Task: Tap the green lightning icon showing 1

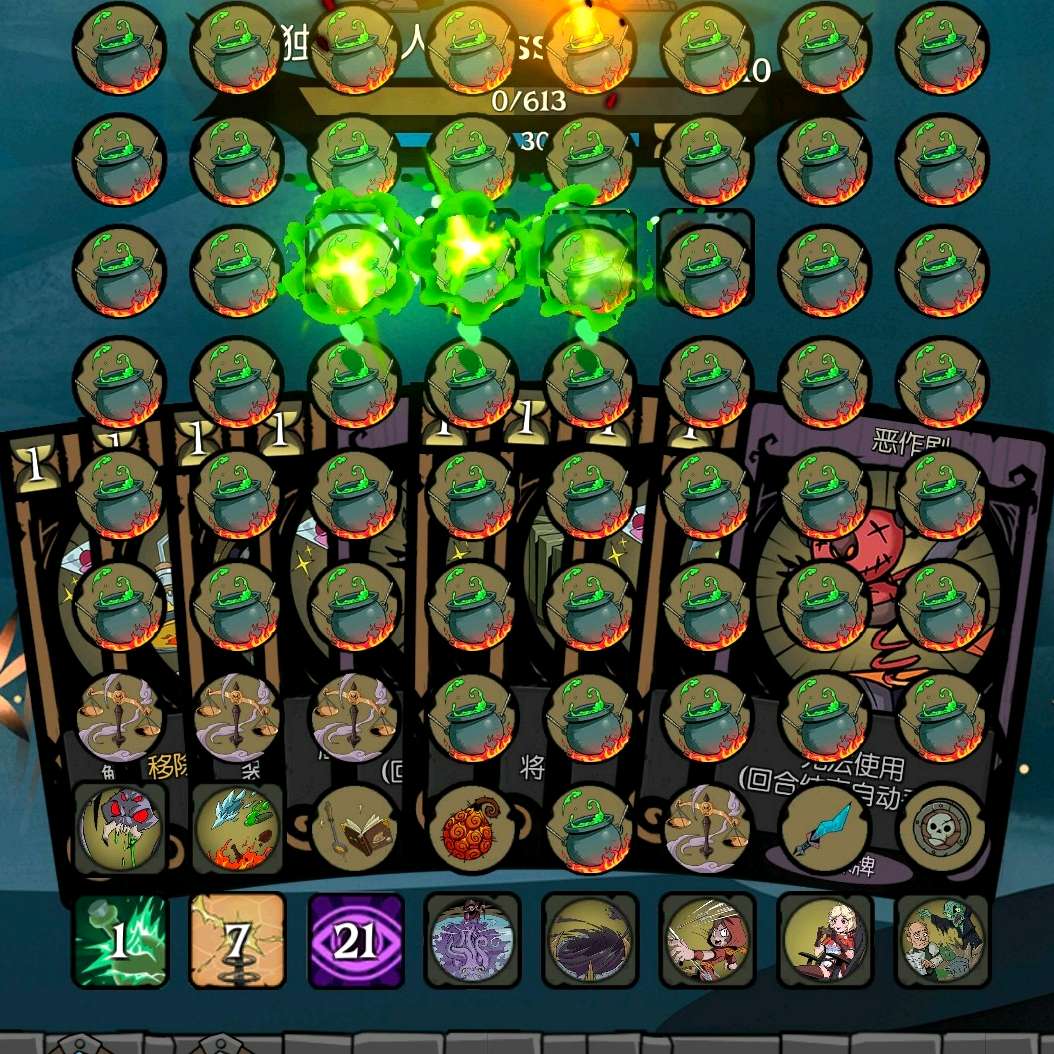Action: (120, 941)
